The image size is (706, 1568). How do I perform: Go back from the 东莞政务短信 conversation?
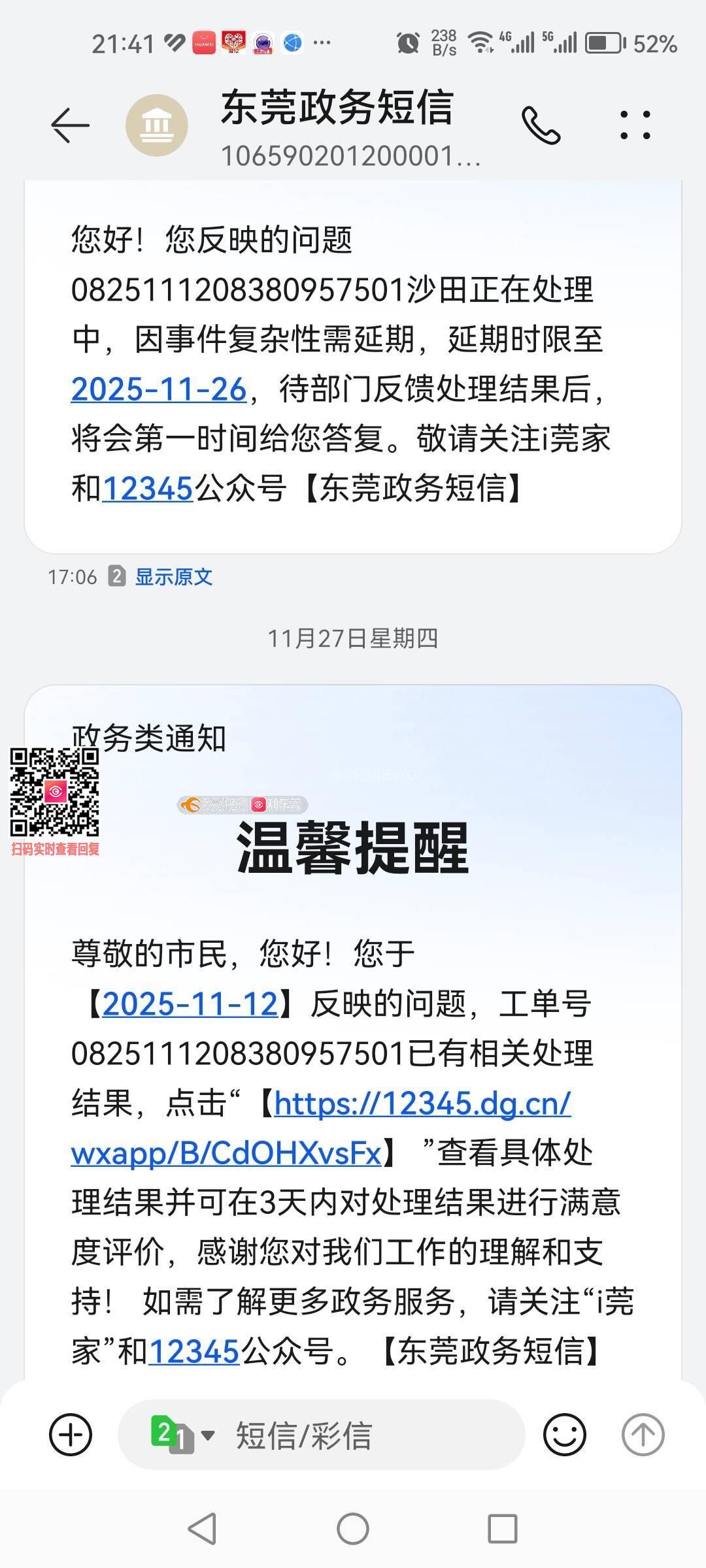click(x=70, y=125)
